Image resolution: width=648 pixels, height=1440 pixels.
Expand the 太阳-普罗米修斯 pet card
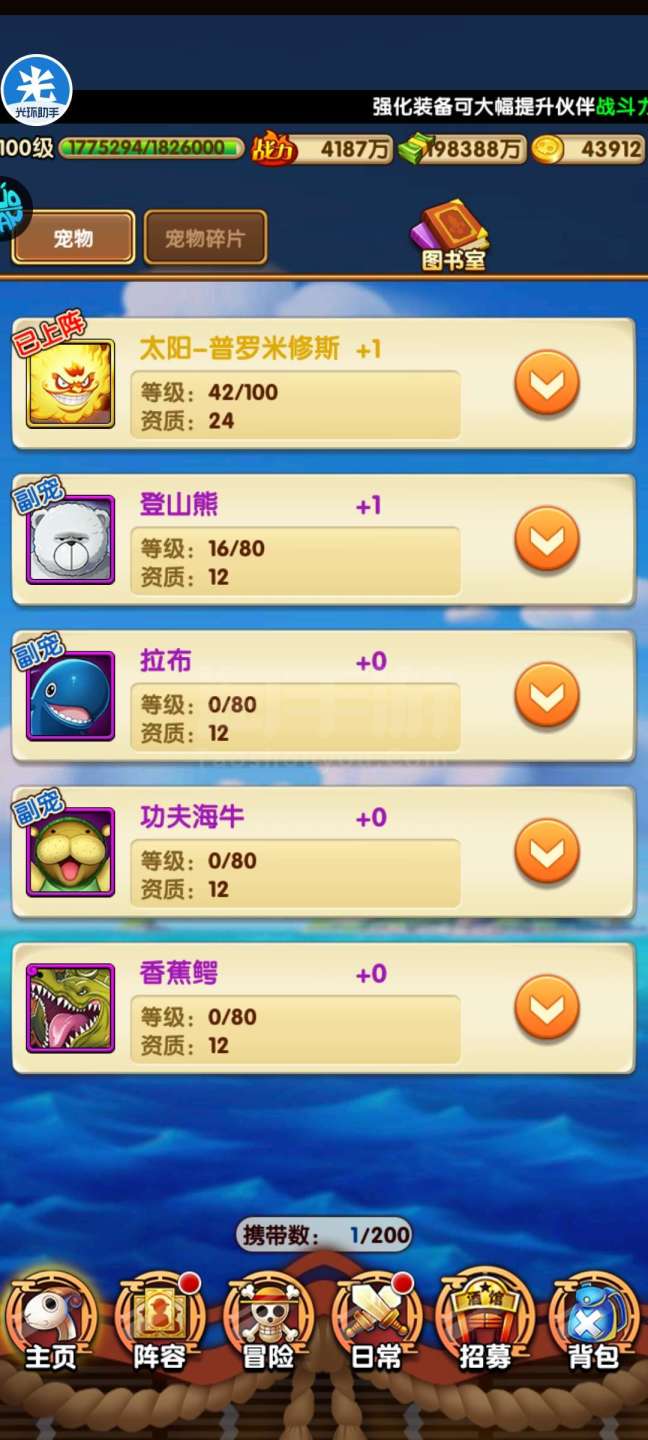click(547, 383)
